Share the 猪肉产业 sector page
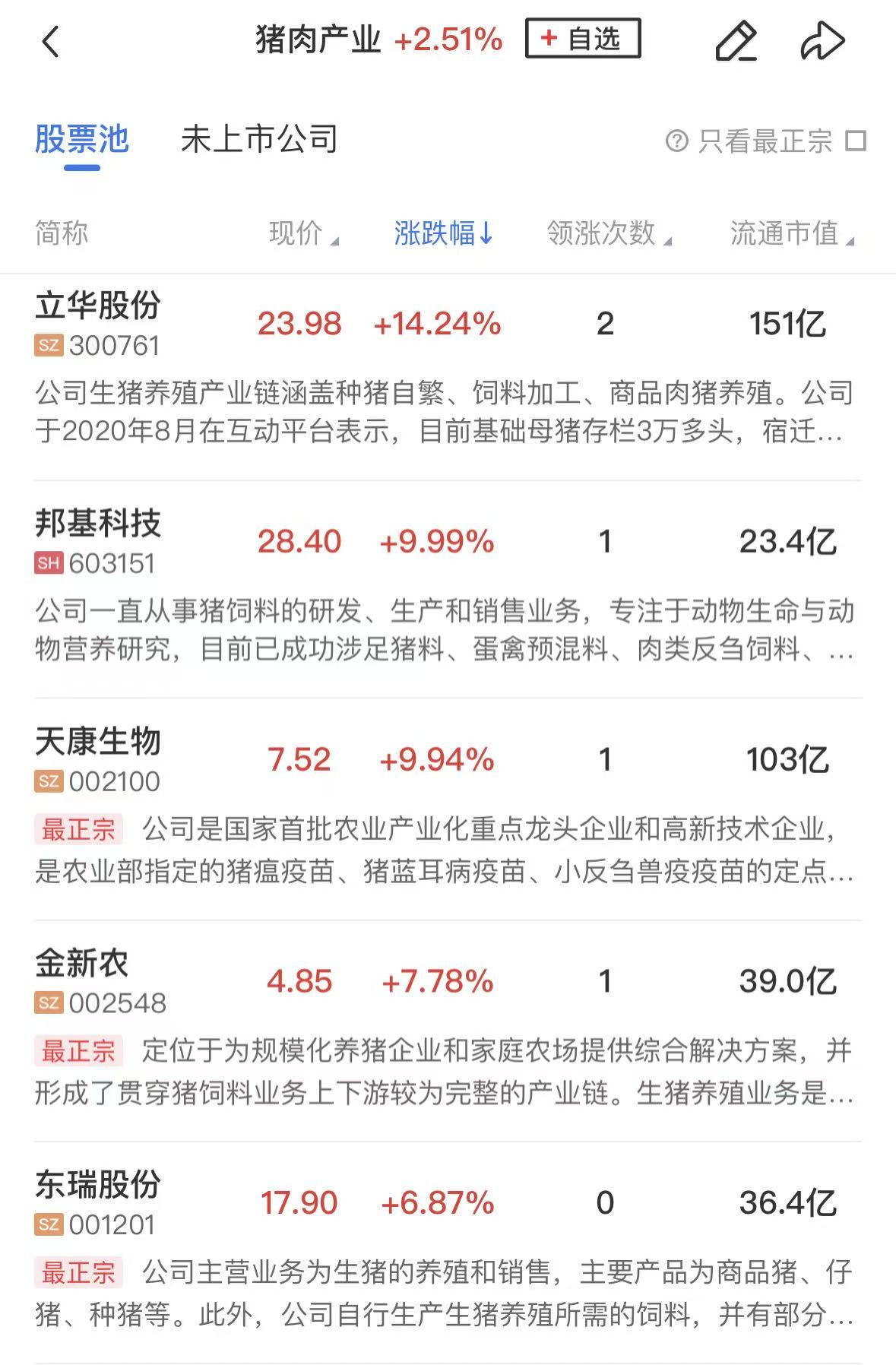 [x=822, y=41]
